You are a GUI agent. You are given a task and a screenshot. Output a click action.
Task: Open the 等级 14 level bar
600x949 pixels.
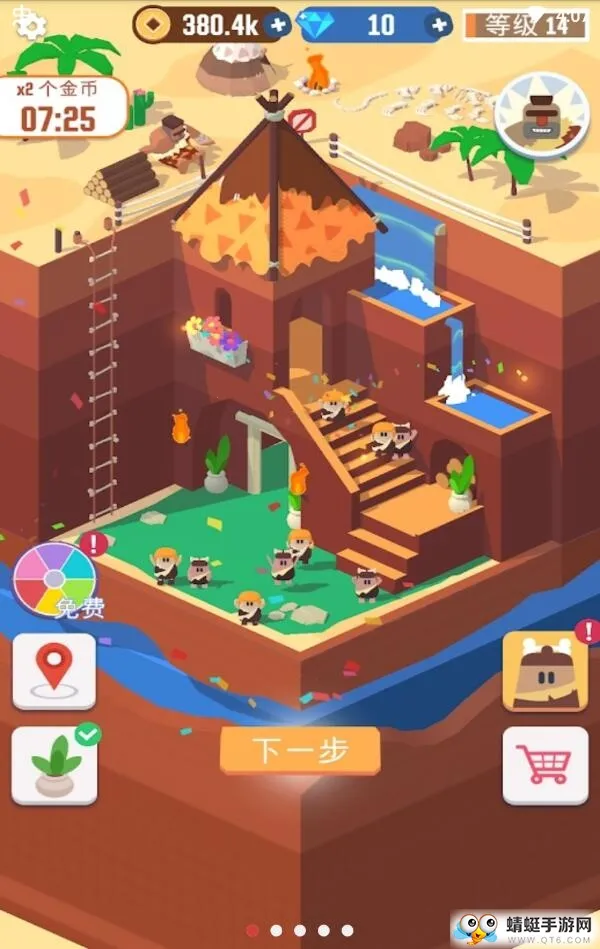525,25
